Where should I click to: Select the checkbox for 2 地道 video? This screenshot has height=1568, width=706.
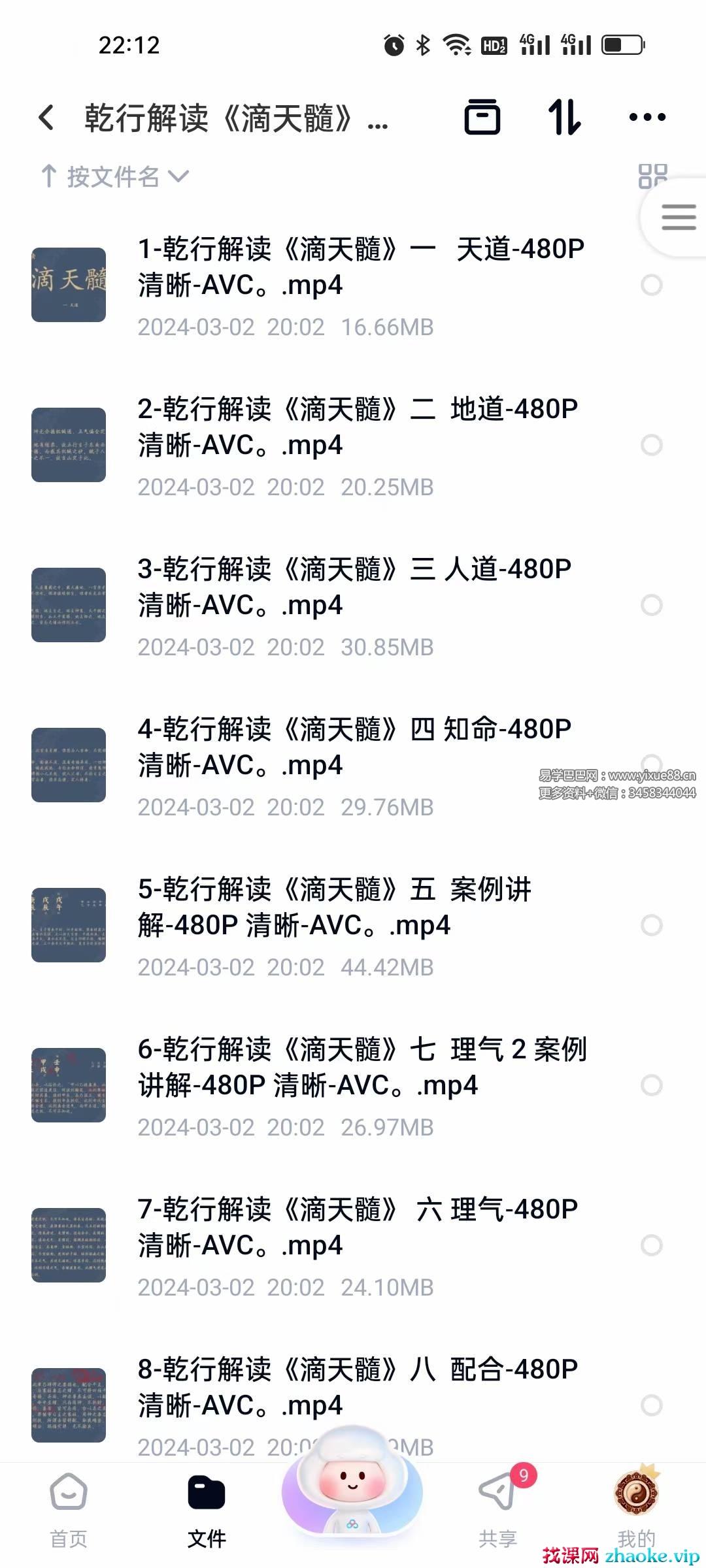[x=651, y=445]
